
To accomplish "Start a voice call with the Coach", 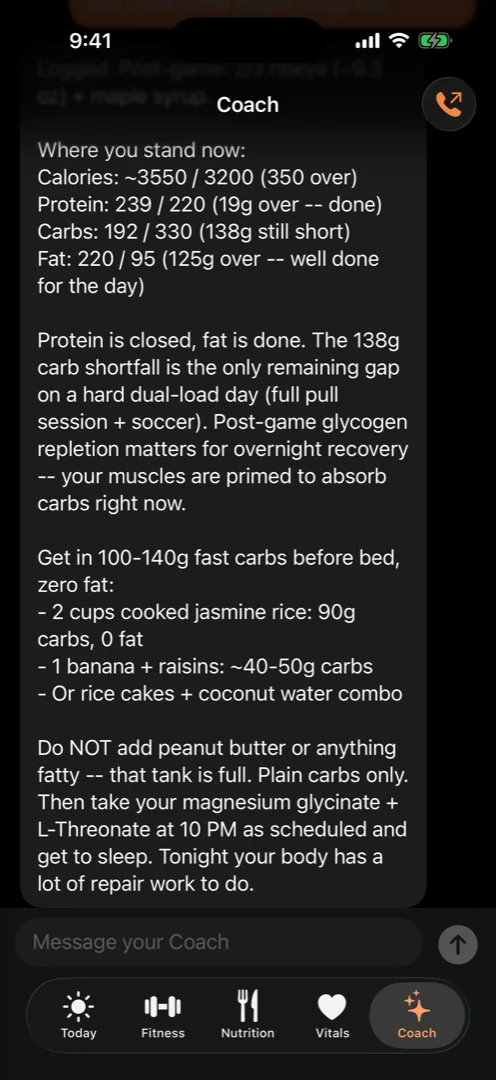I will coord(448,104).
